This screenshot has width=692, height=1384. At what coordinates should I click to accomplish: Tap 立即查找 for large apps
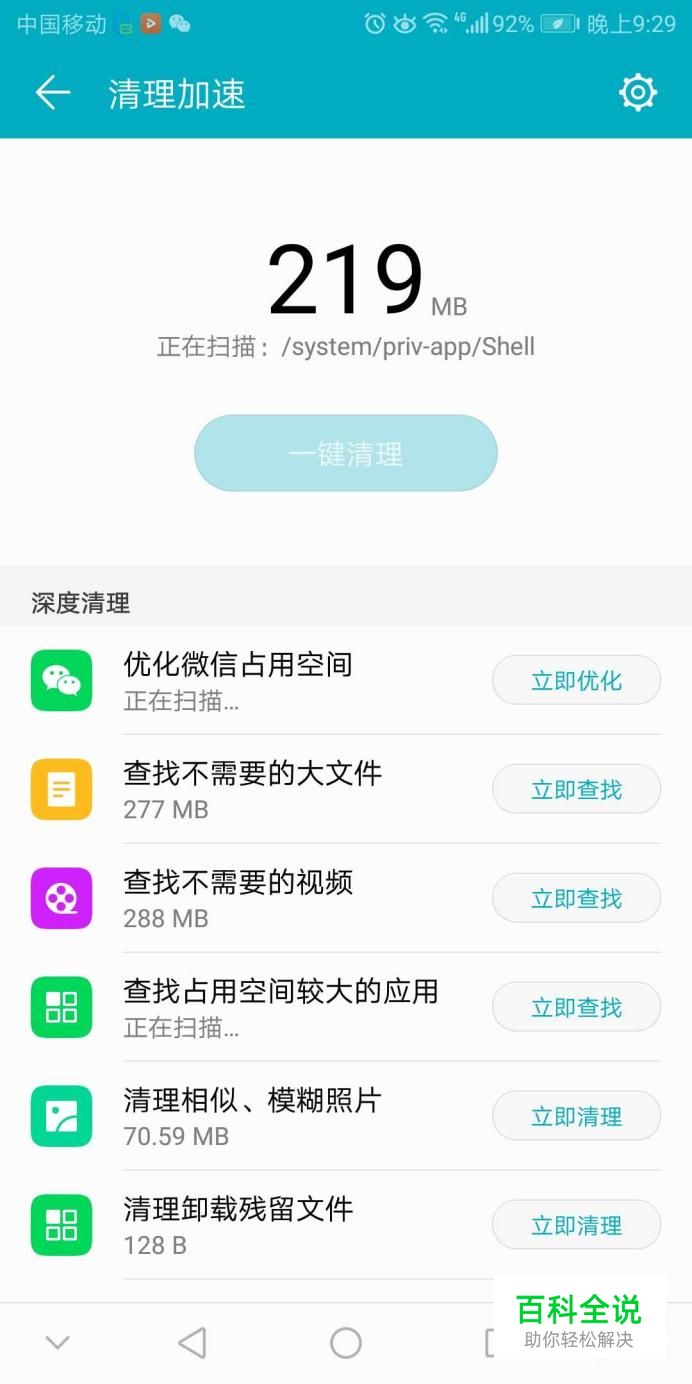pyautogui.click(x=576, y=1008)
